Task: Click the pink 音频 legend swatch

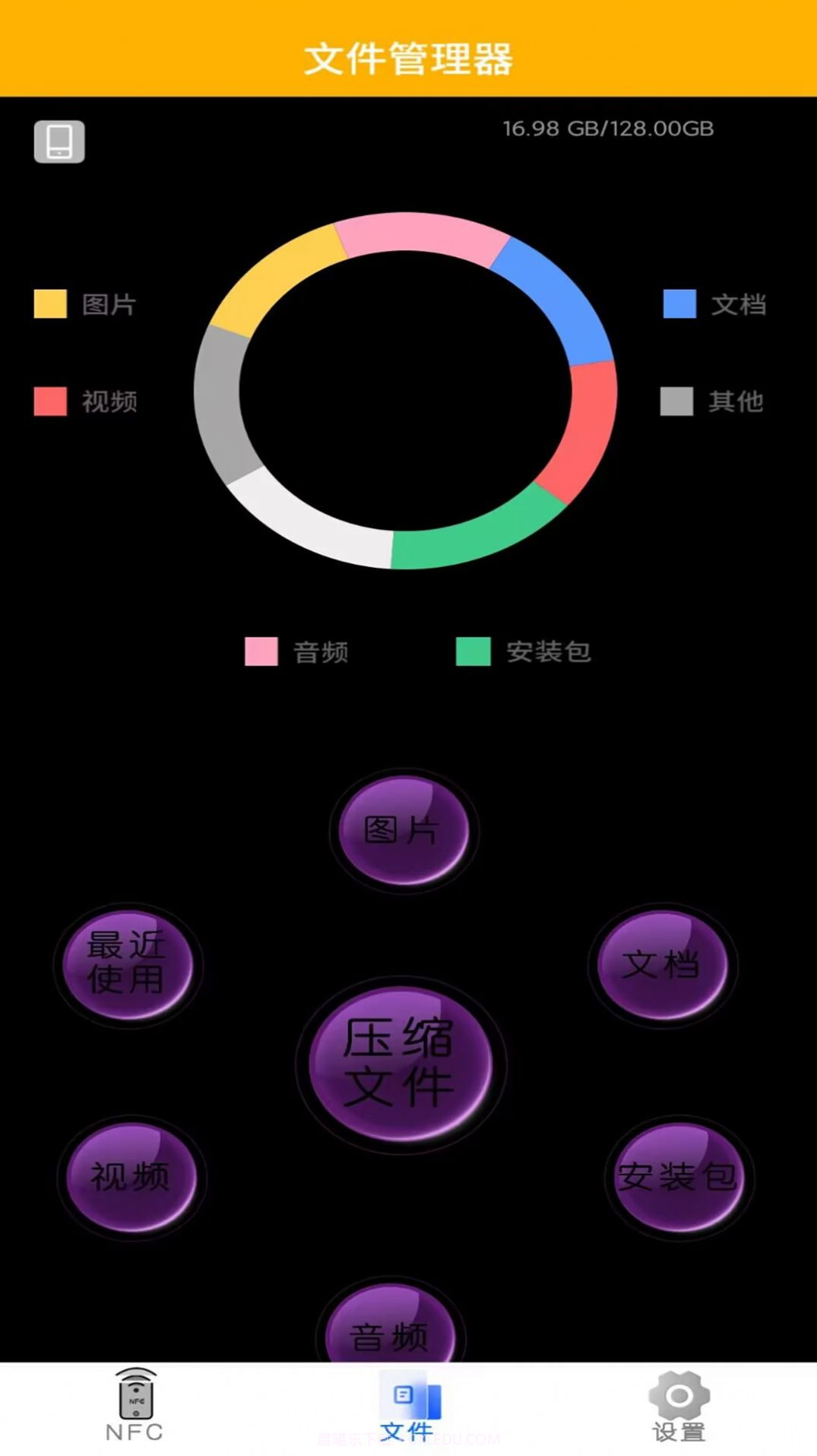Action: 258,652
